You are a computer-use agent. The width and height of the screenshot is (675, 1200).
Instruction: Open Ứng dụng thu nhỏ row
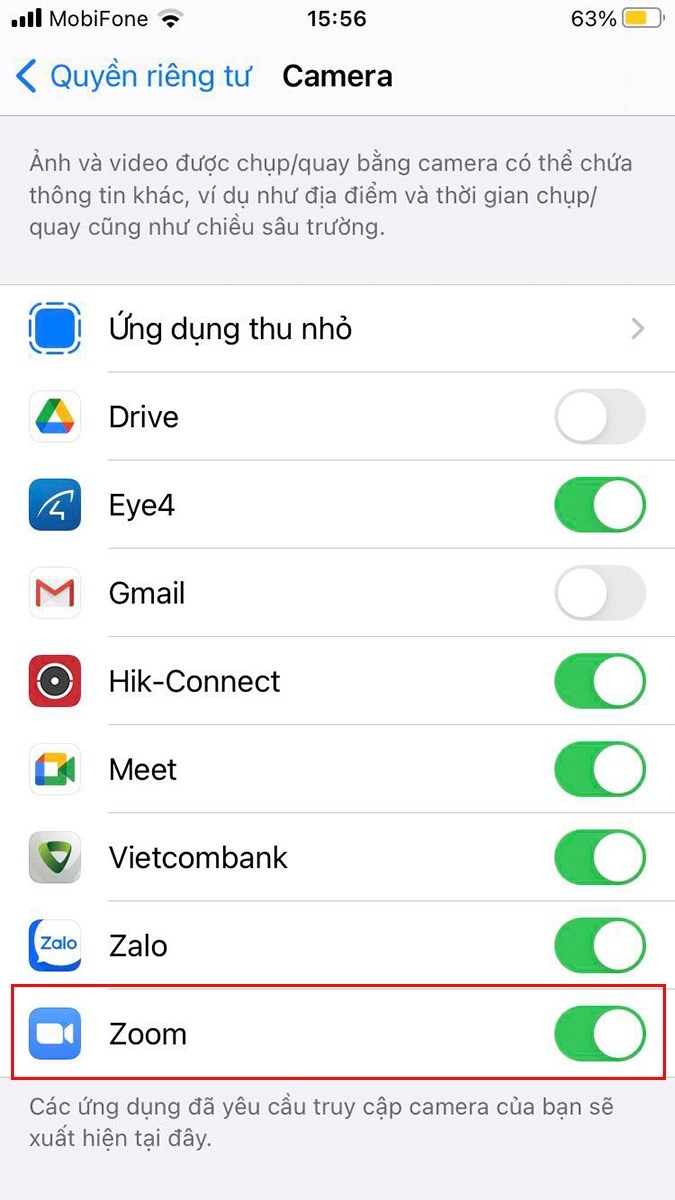click(337, 329)
